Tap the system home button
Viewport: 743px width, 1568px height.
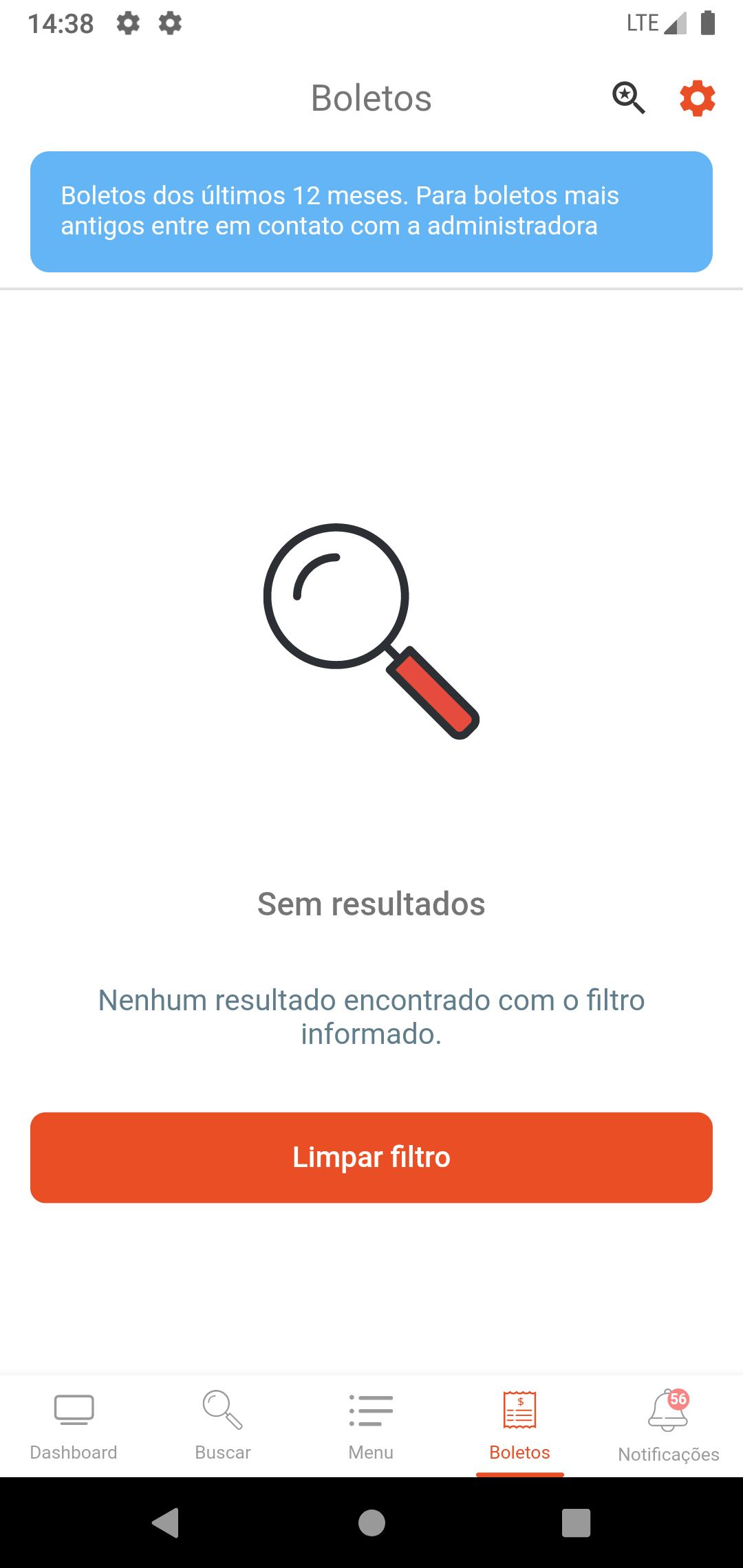[371, 1523]
